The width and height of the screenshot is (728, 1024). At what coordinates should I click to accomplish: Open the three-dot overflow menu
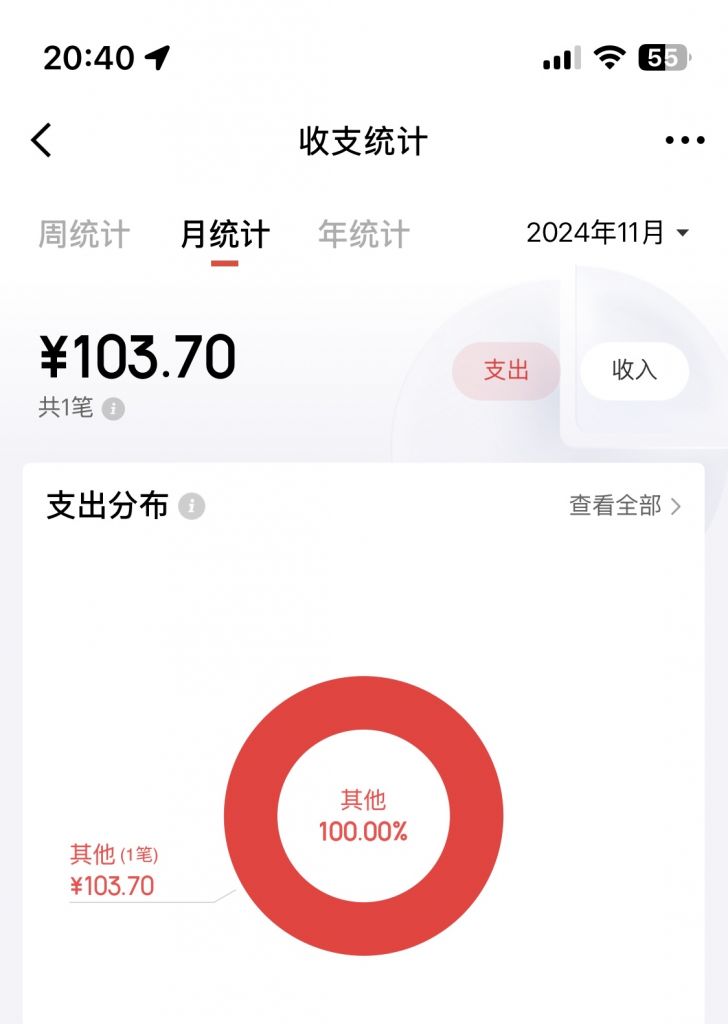(685, 141)
